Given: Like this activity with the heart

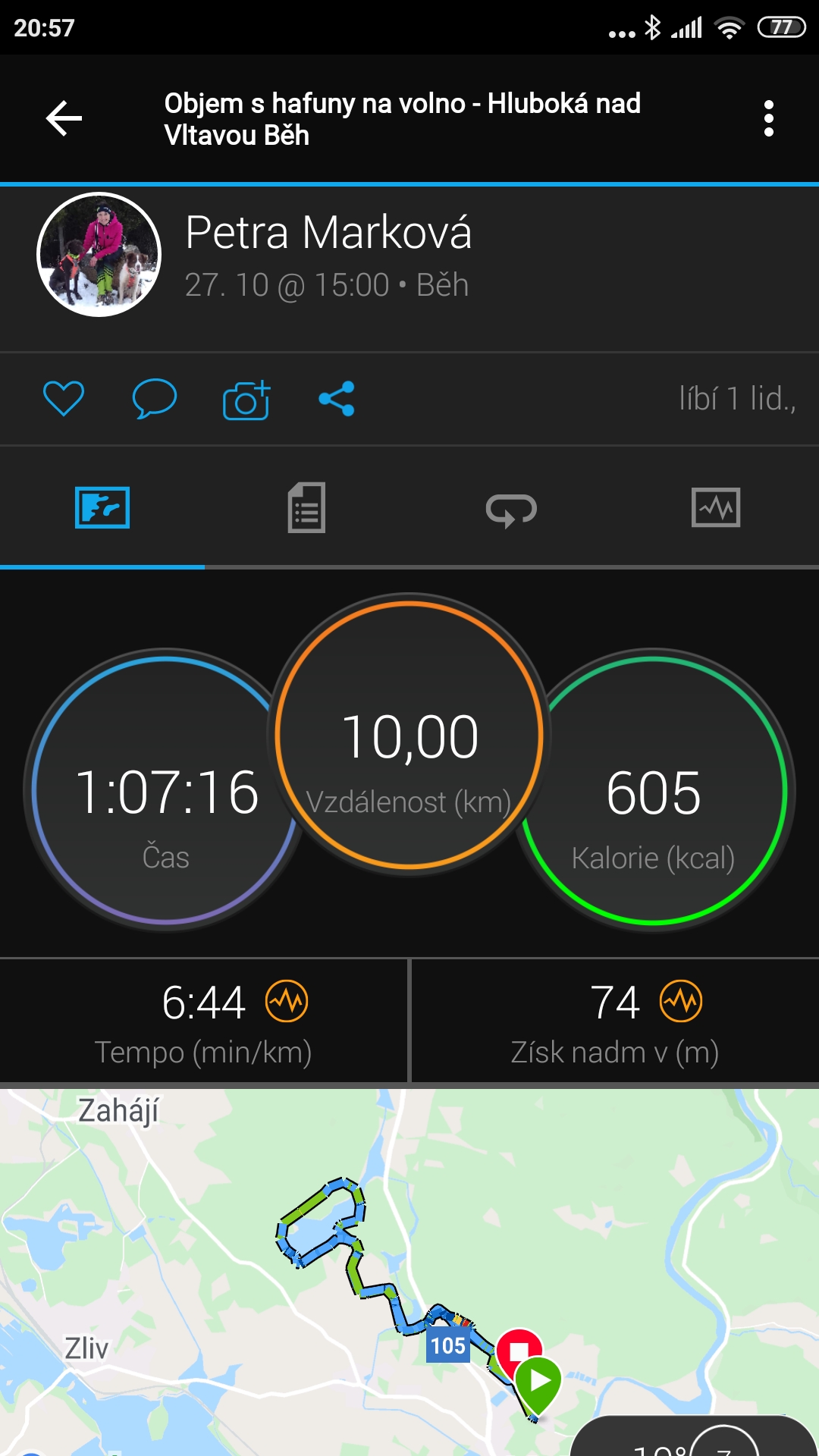Looking at the screenshot, I should [x=64, y=399].
